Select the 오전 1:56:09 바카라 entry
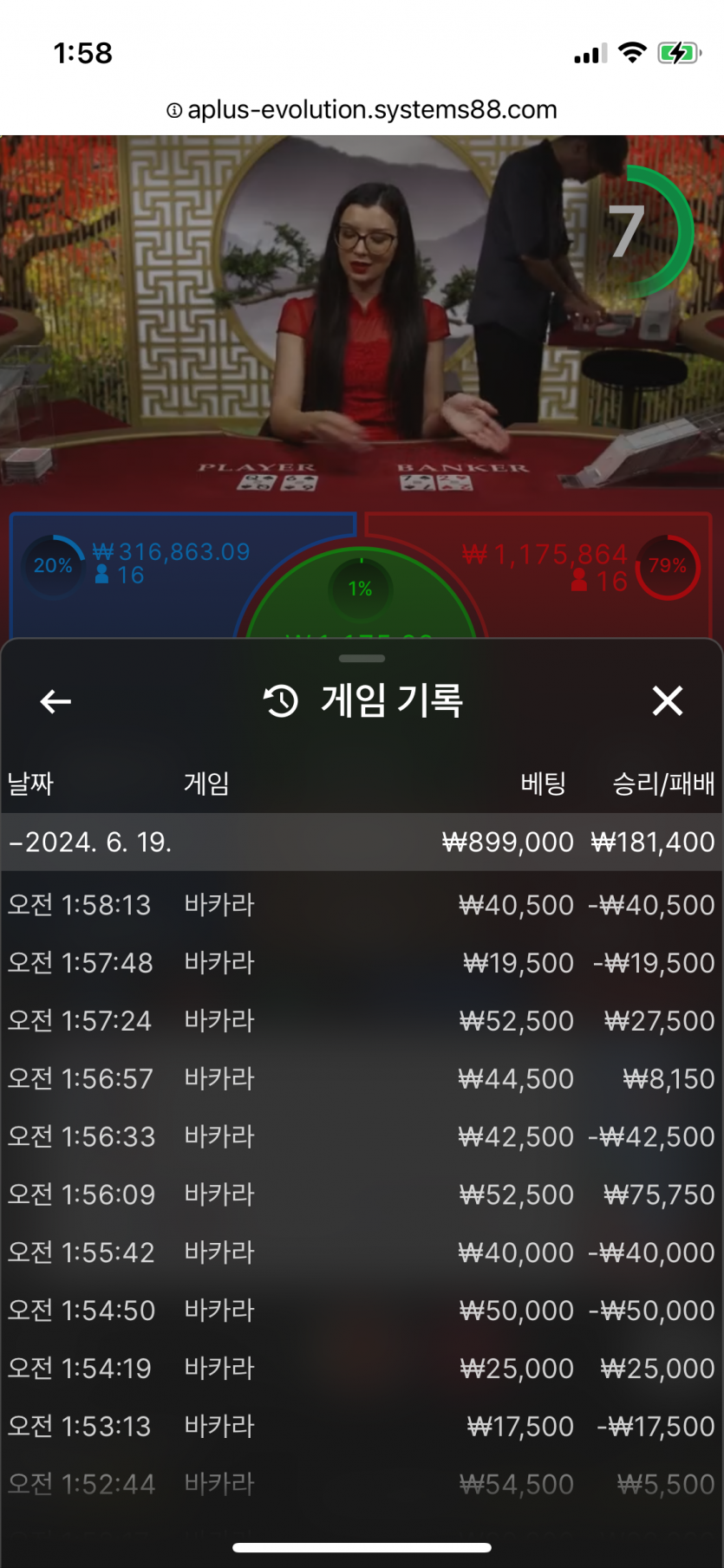724x1568 pixels. click(361, 1195)
